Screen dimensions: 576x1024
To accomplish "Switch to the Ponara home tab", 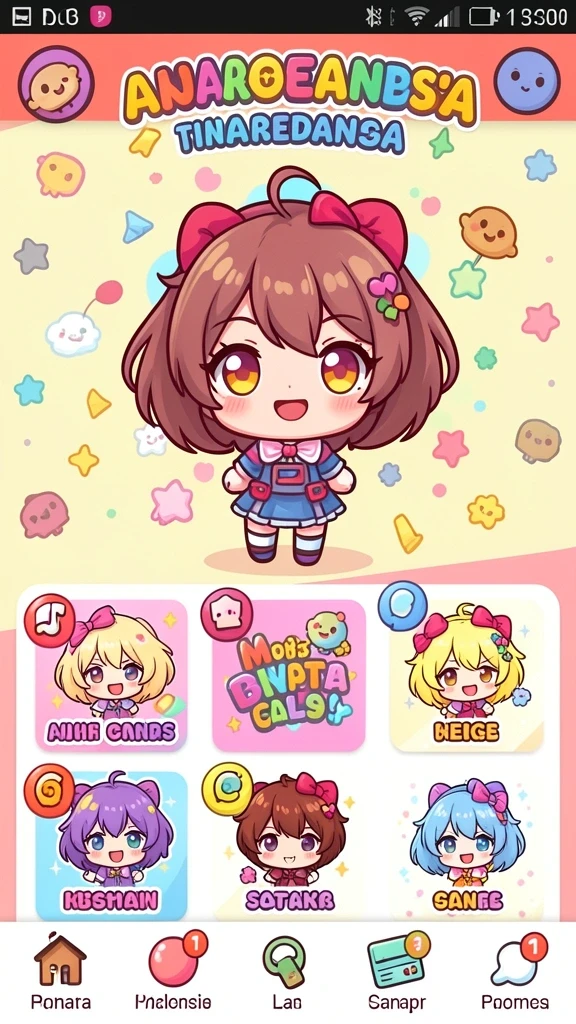I will (61, 971).
